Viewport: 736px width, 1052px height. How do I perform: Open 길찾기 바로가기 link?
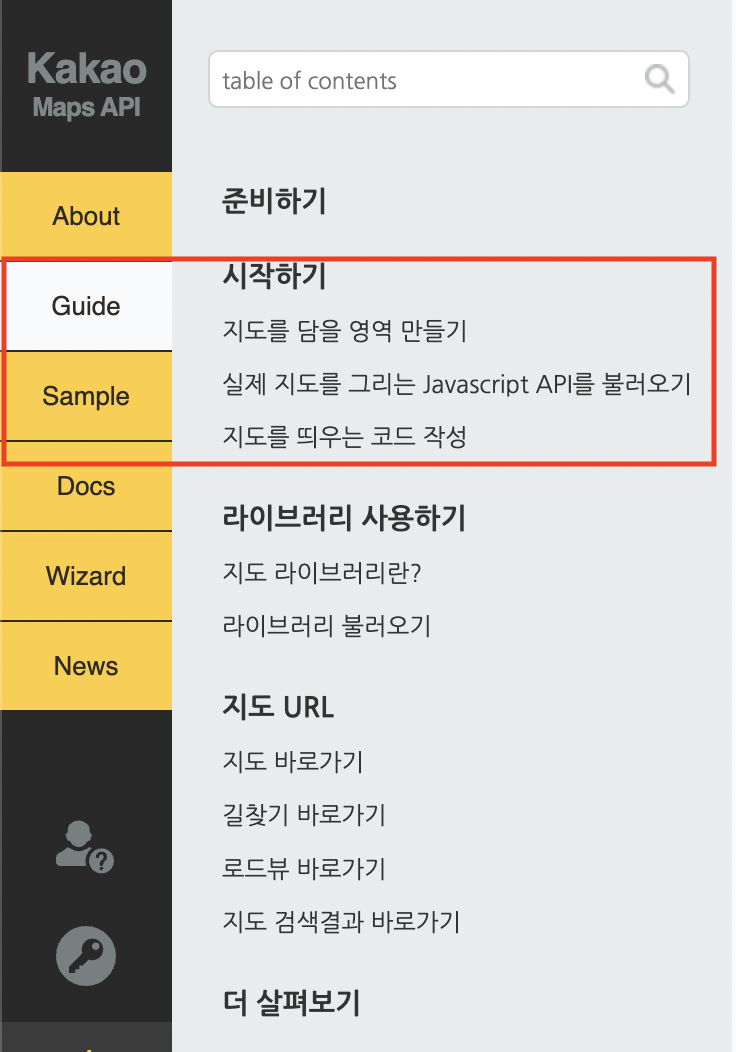click(x=304, y=815)
